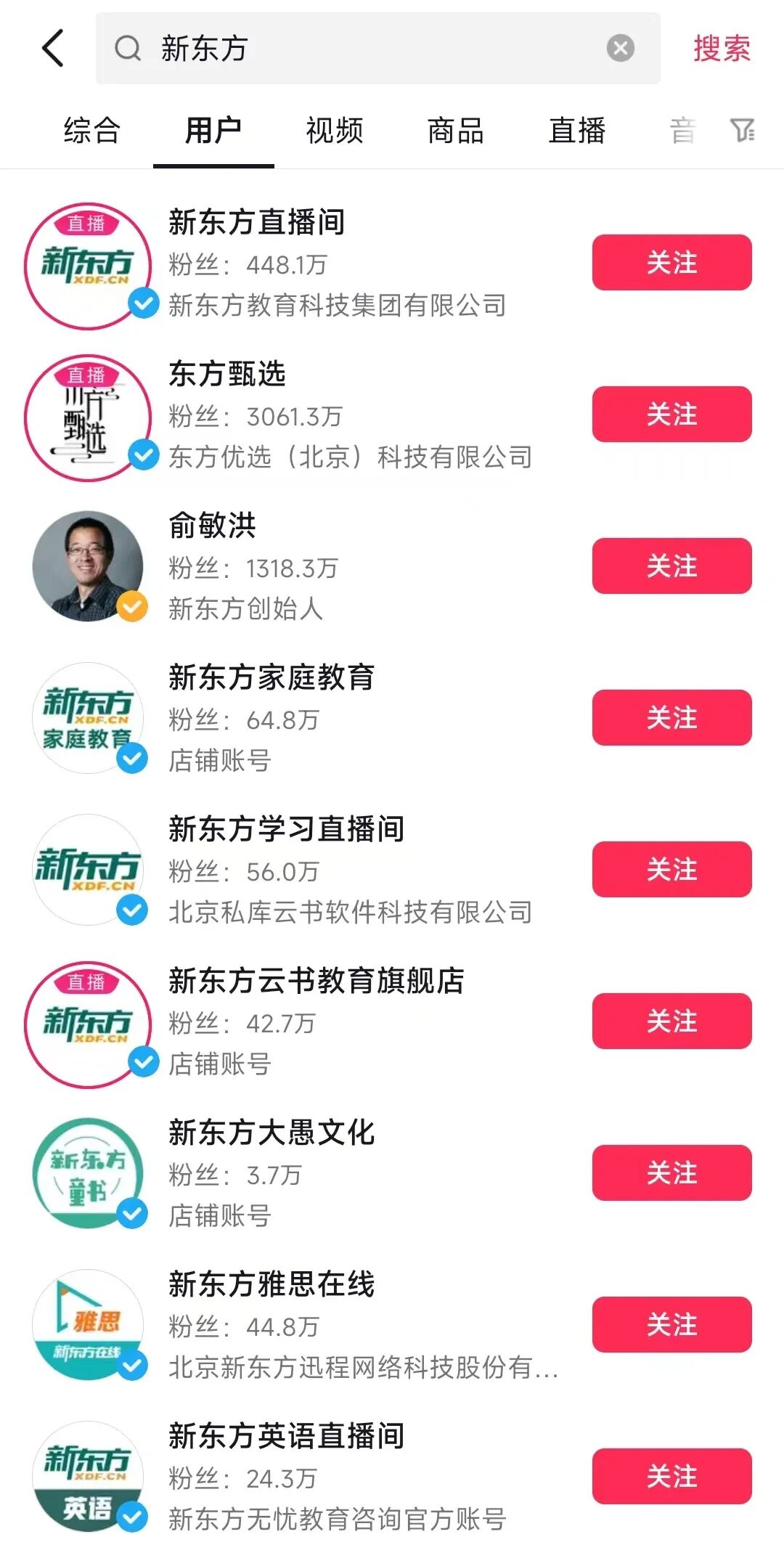This screenshot has height=1558, width=784.
Task: Open the 直播 tab
Action: (x=577, y=131)
